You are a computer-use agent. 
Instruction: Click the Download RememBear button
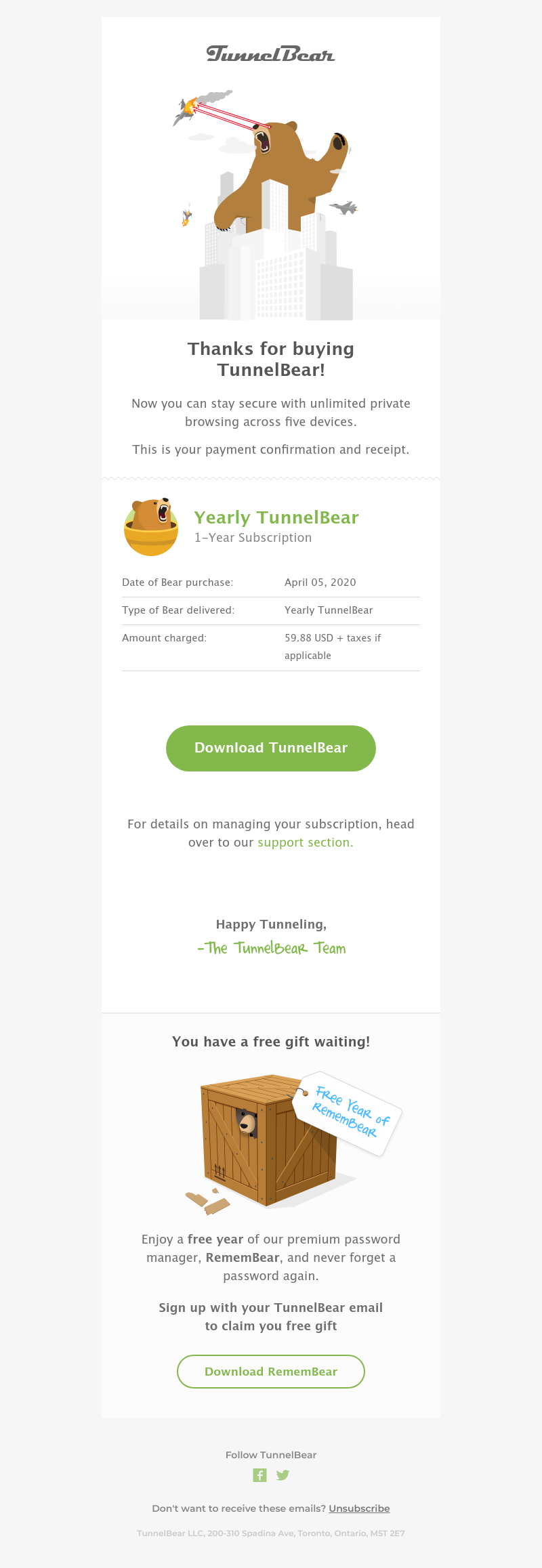(270, 1371)
